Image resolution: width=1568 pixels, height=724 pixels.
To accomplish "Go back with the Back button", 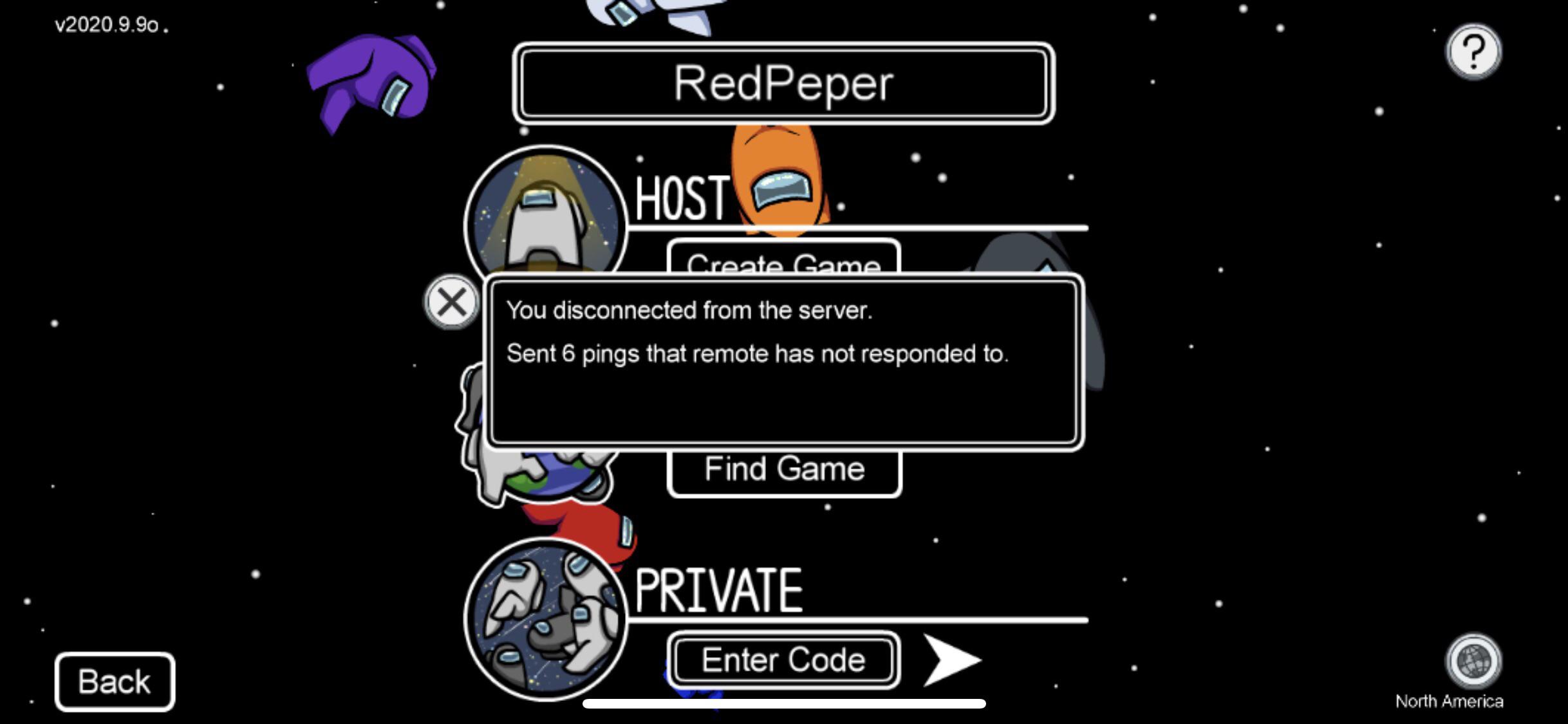I will pyautogui.click(x=115, y=681).
